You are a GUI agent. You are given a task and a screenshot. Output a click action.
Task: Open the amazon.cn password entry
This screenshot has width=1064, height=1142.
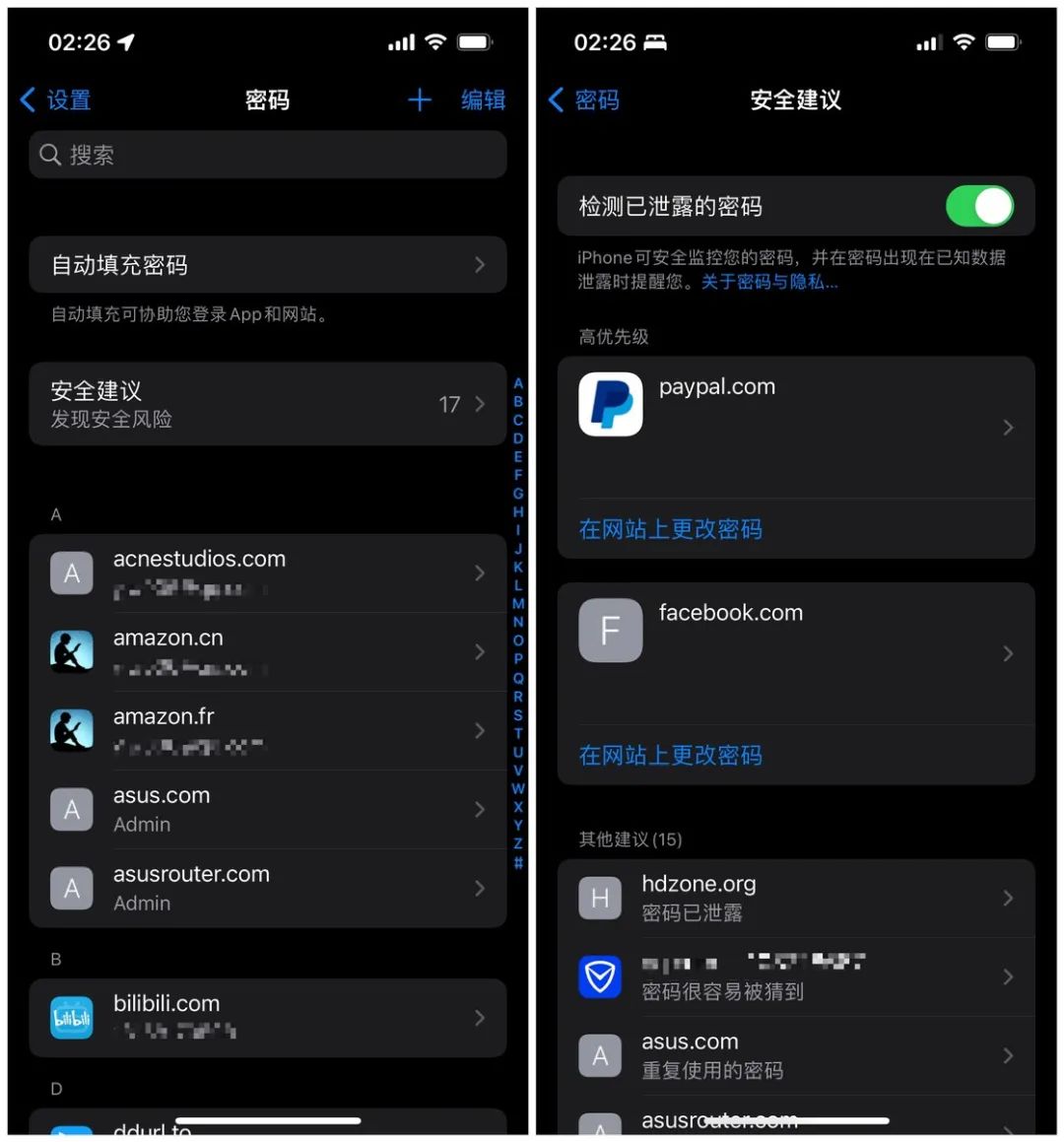tap(267, 652)
